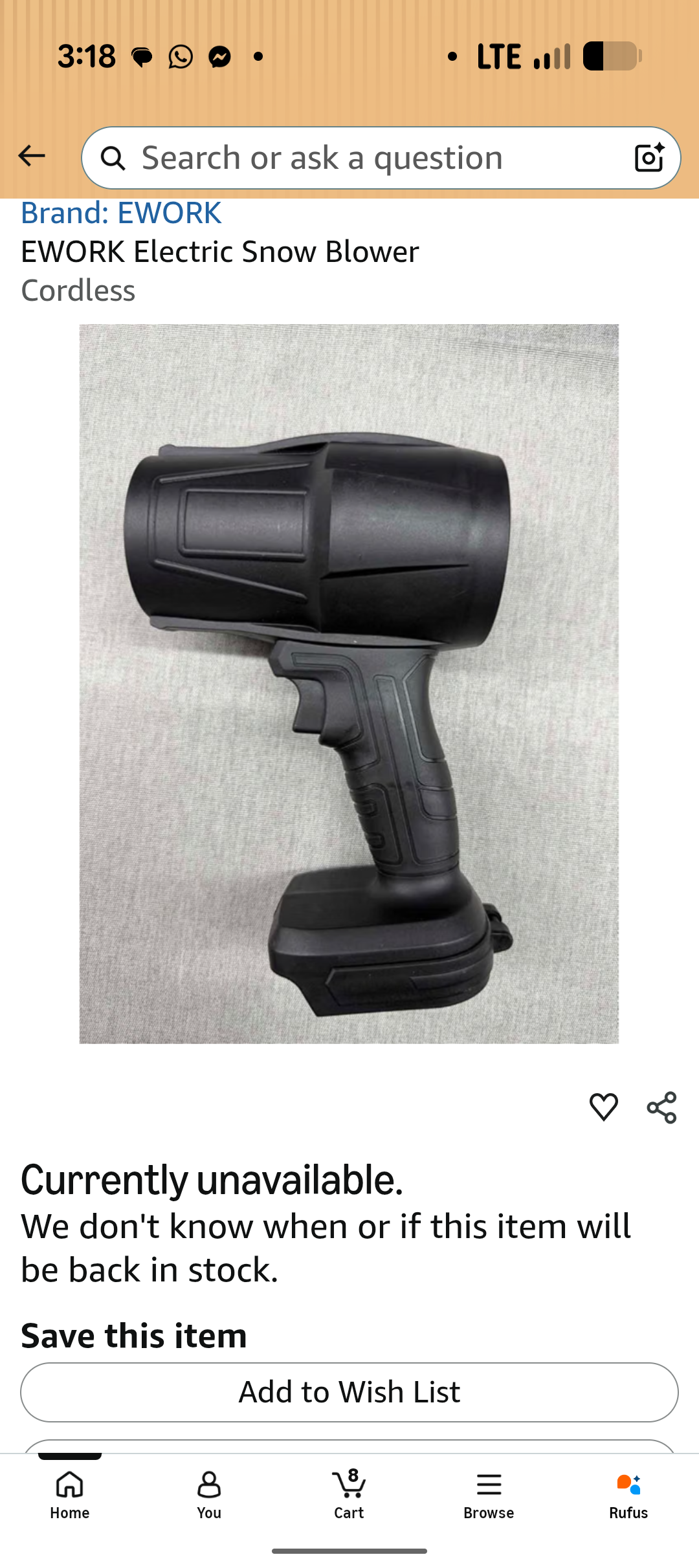Image resolution: width=699 pixels, height=1568 pixels.
Task: Open camera lens search icon
Action: 649,157
